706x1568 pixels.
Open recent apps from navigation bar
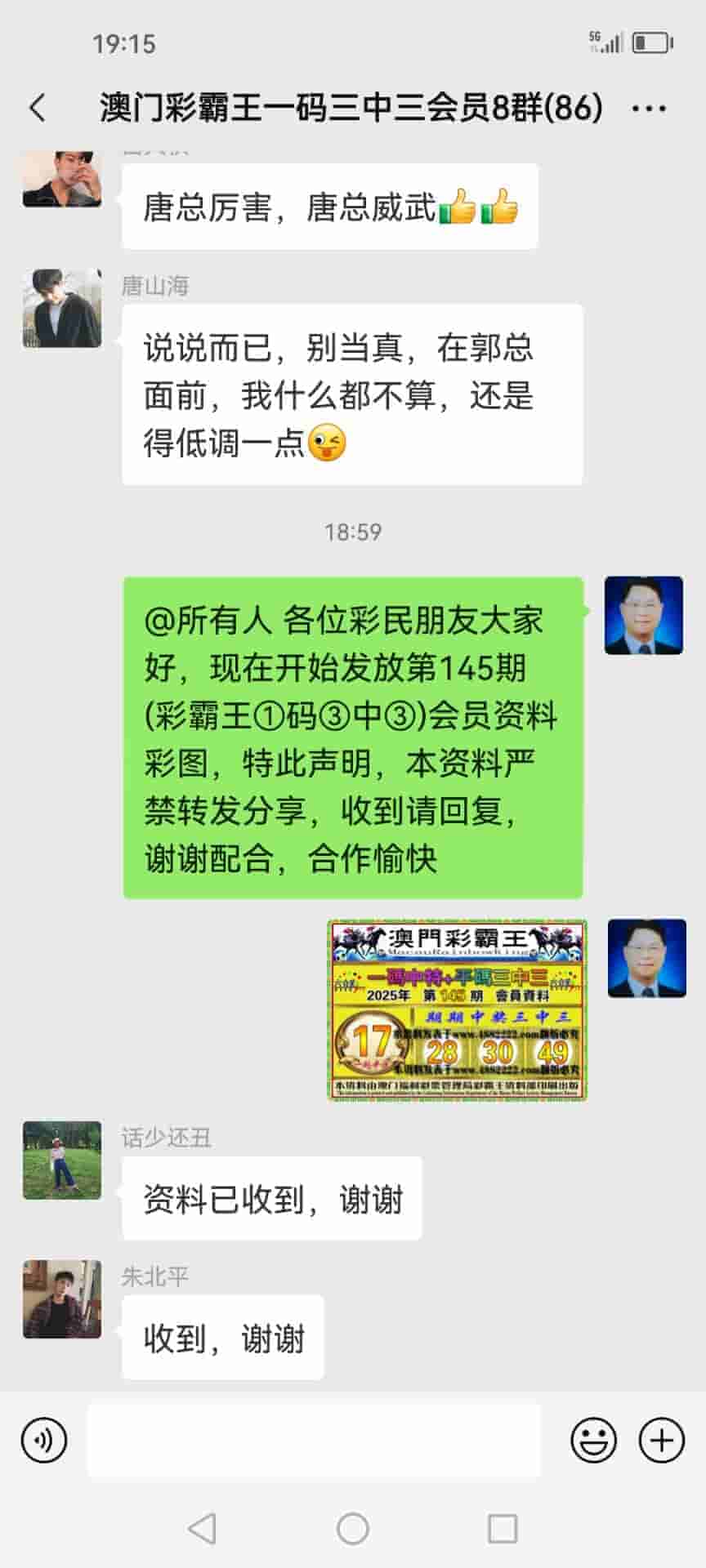pos(503,1528)
